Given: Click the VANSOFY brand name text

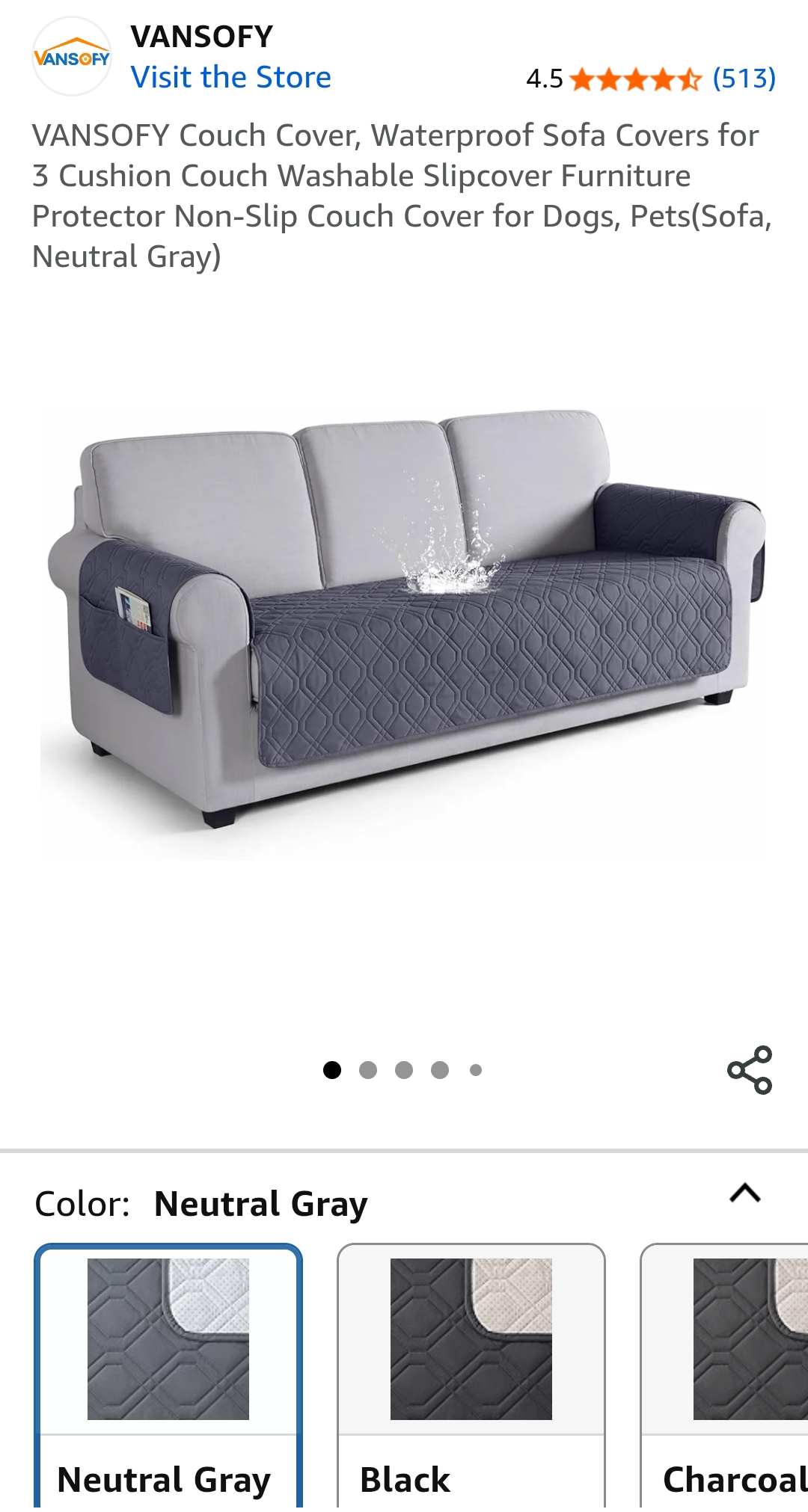Looking at the screenshot, I should click(x=201, y=36).
